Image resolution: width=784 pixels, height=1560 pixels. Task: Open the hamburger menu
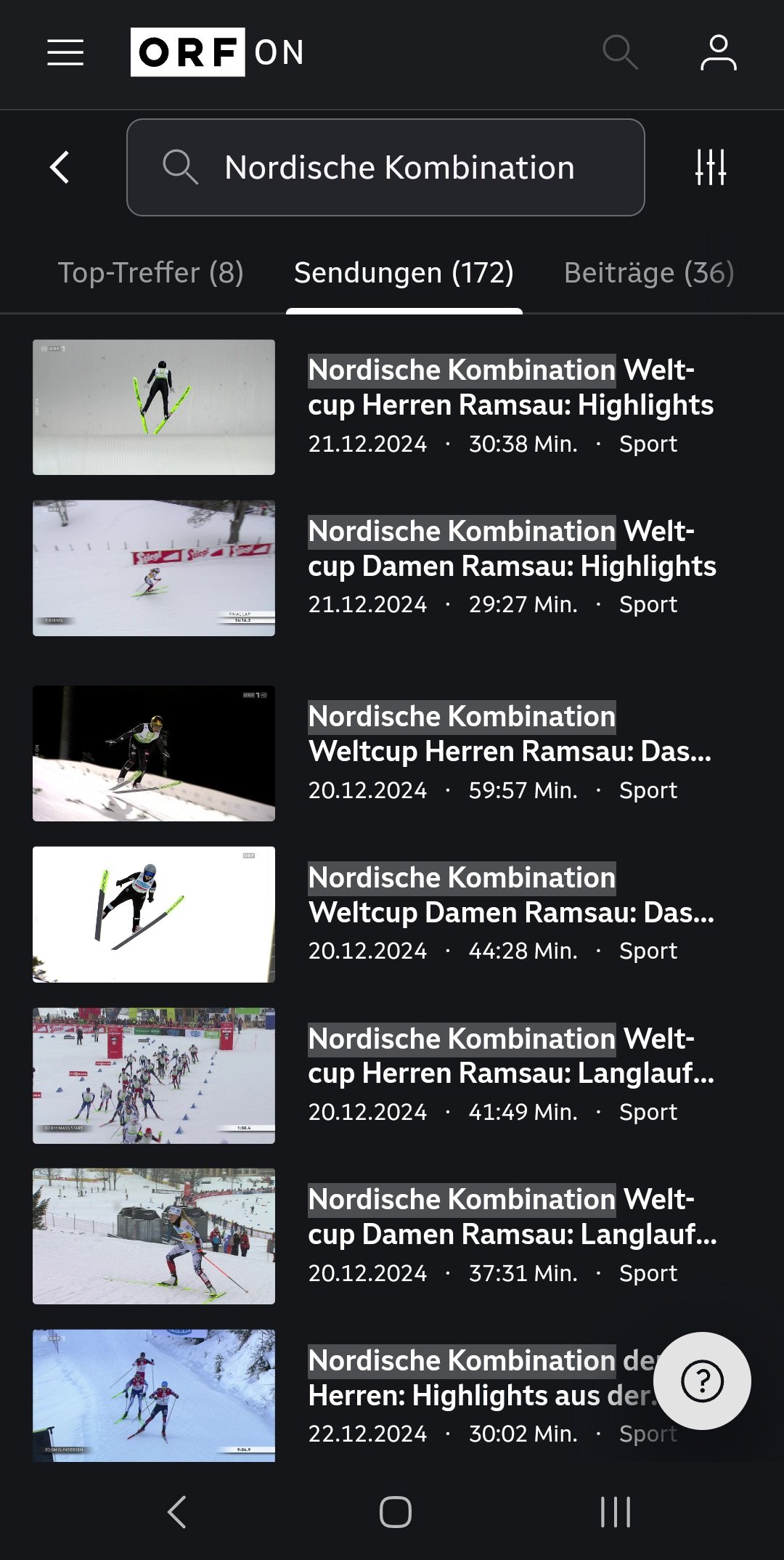(65, 52)
